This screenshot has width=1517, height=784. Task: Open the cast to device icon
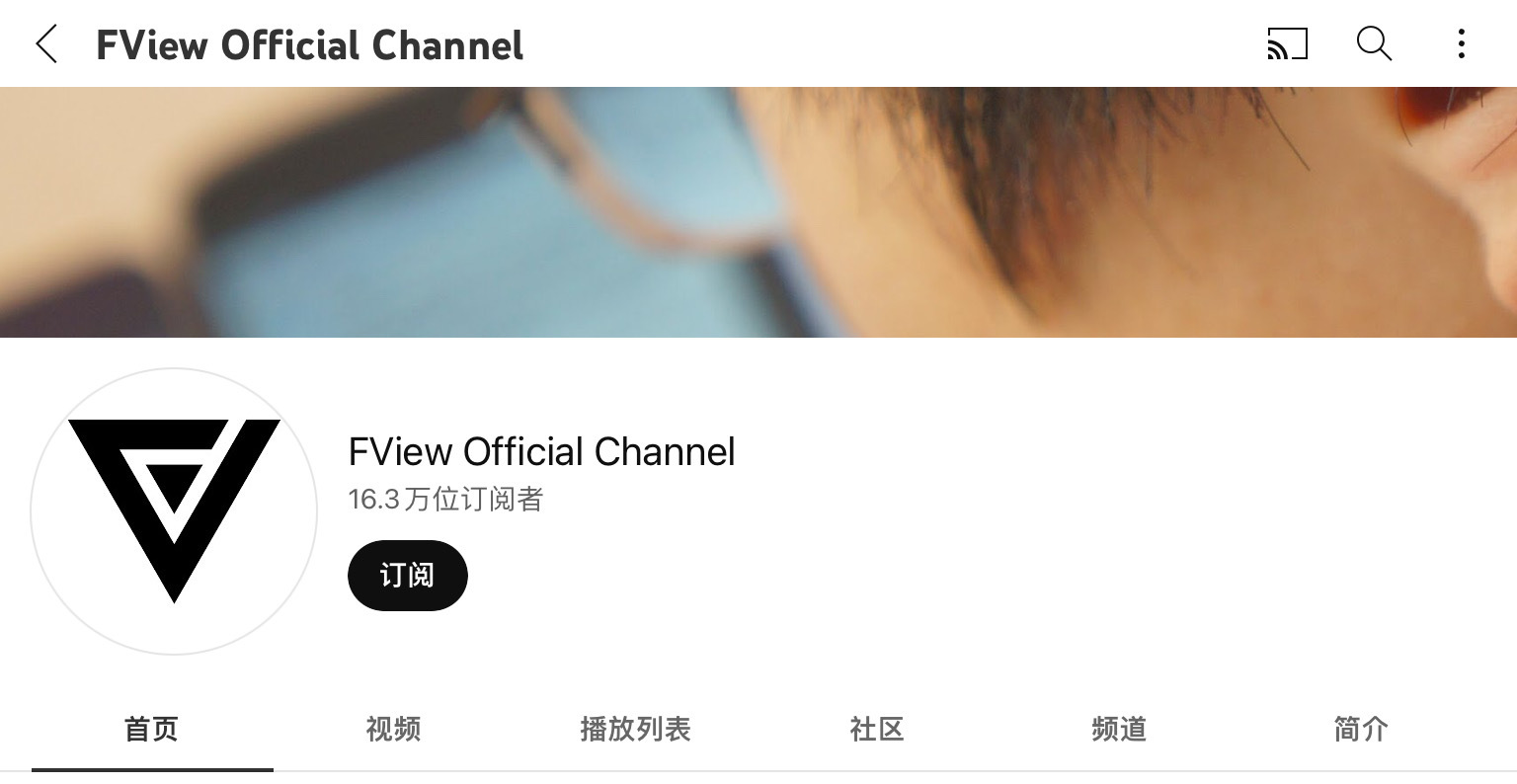click(1287, 44)
